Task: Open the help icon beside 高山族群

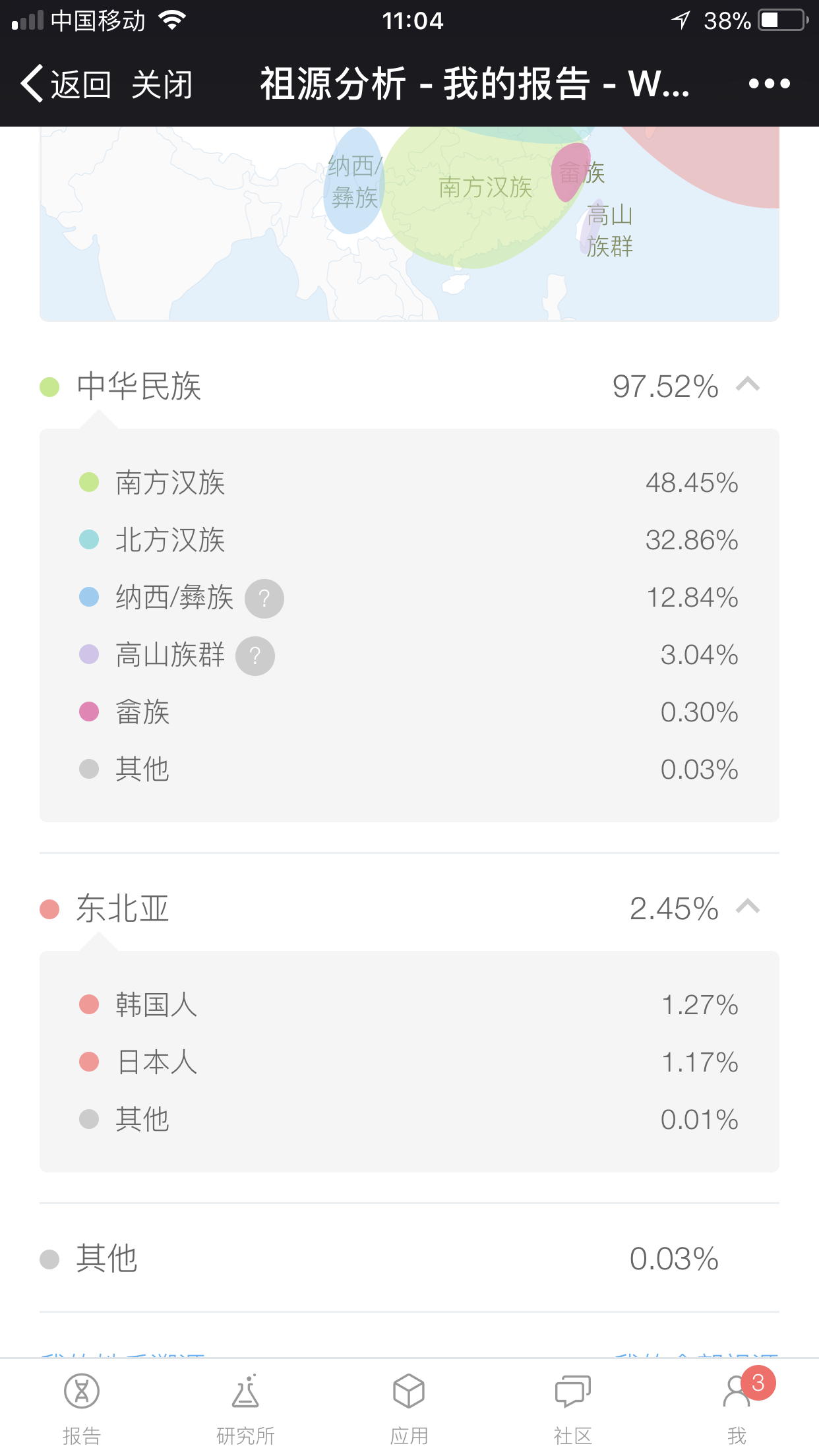Action: pos(255,656)
